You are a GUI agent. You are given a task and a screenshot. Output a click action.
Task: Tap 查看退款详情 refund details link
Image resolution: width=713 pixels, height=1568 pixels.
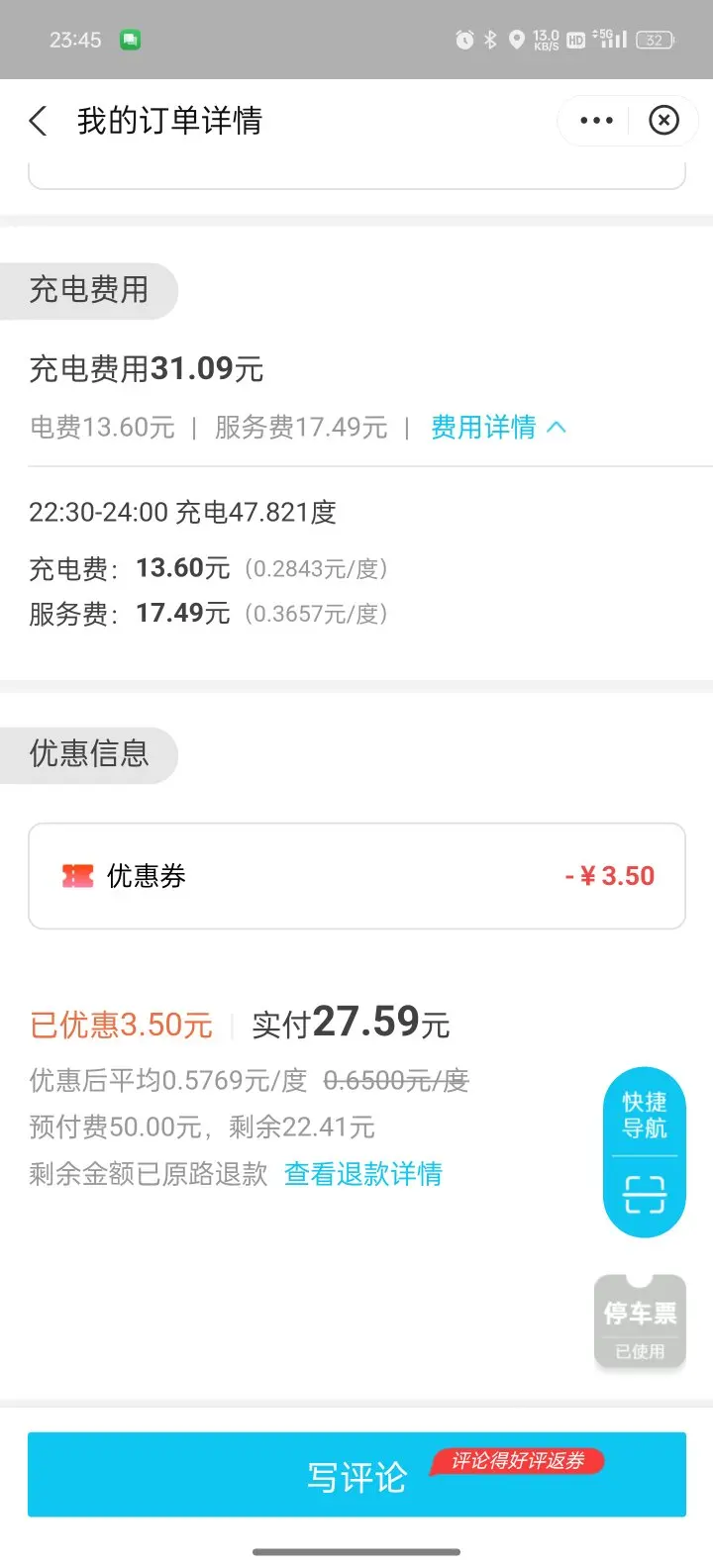pos(362,1174)
